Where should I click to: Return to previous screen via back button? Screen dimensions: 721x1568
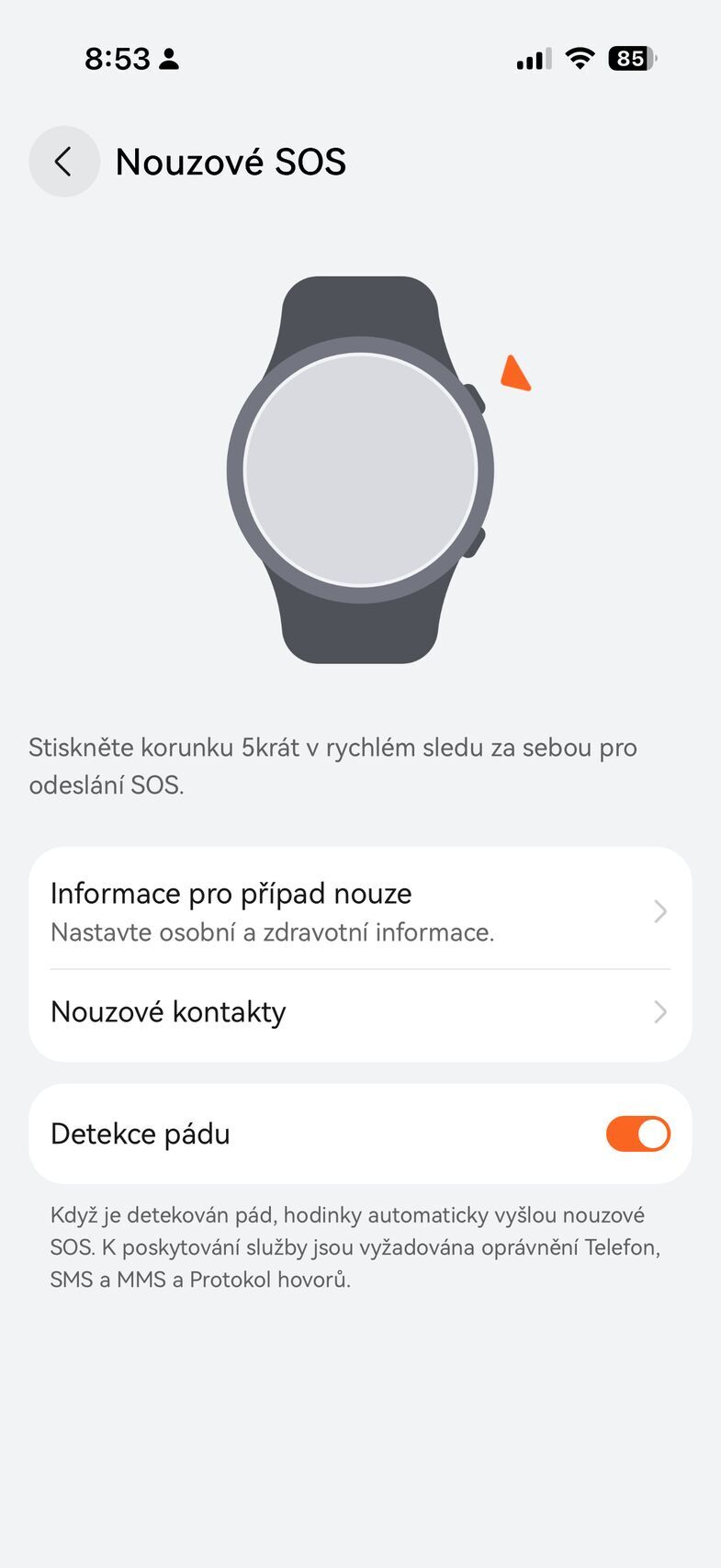click(x=63, y=161)
